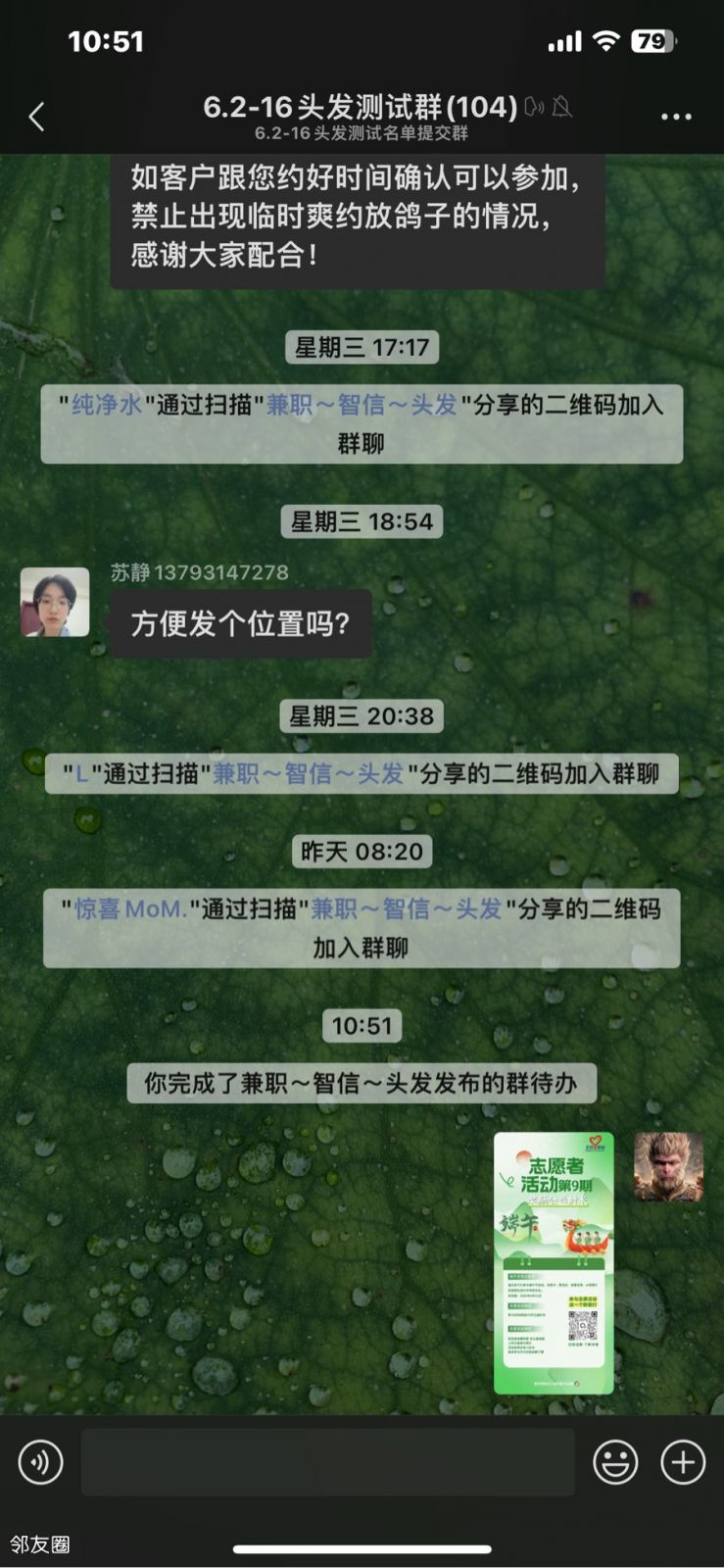This screenshot has height=1568, width=724.
Task: Open the volunteer activity poster image
Action: [554, 1262]
